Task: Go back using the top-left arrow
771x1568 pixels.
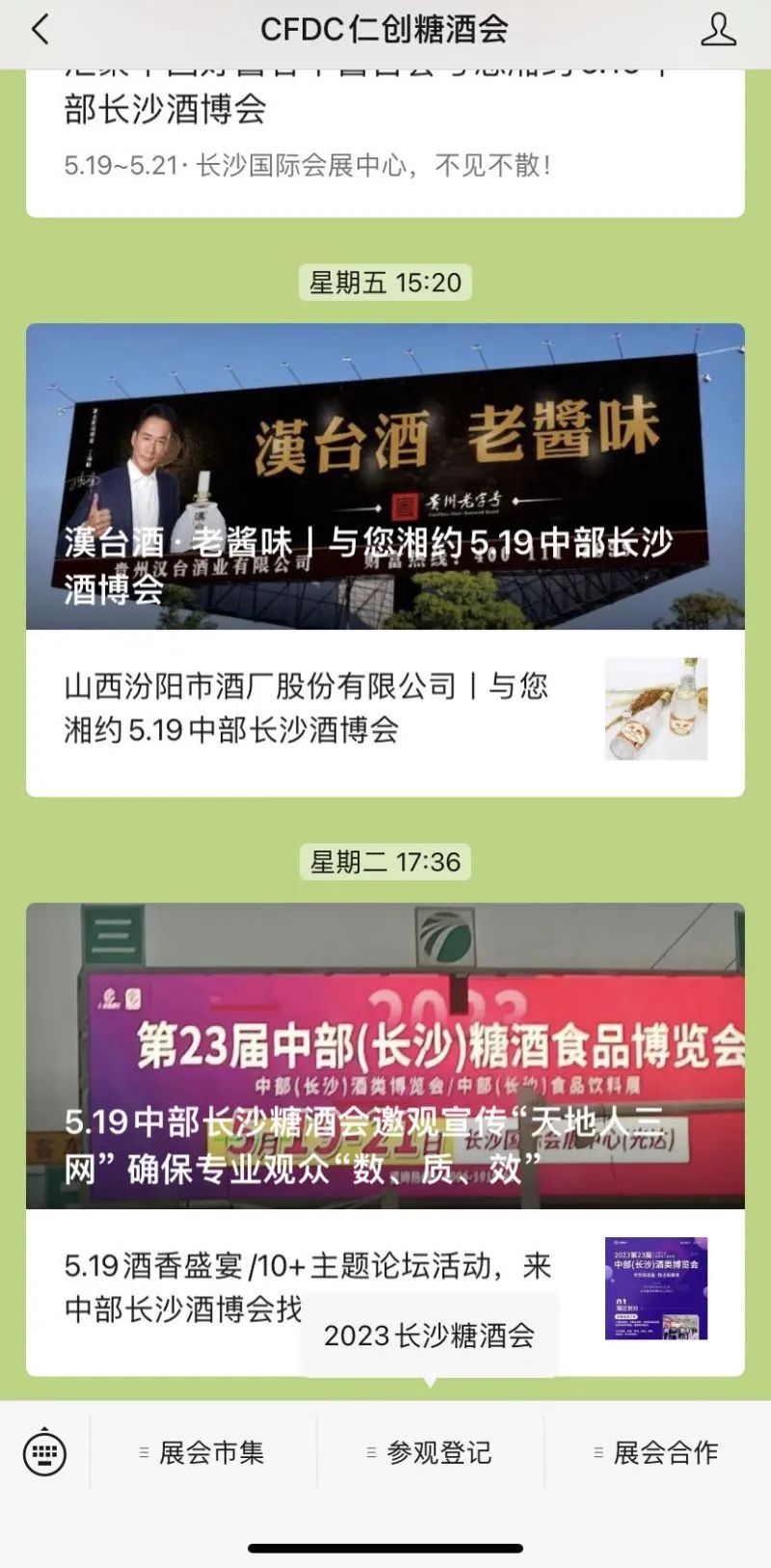Action: [x=40, y=29]
